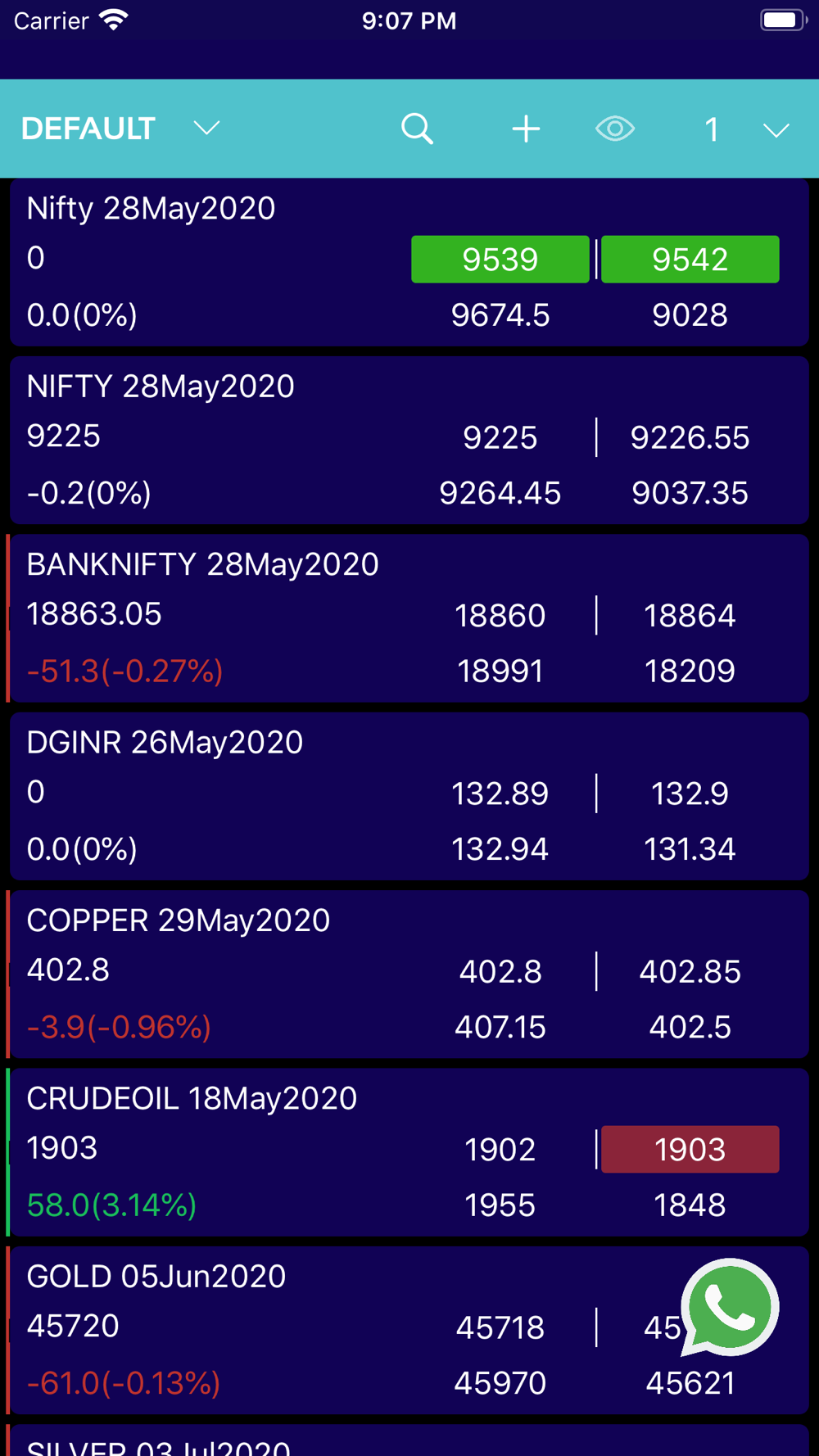
Task: Tap the WhatsApp floating button
Action: tap(729, 1308)
